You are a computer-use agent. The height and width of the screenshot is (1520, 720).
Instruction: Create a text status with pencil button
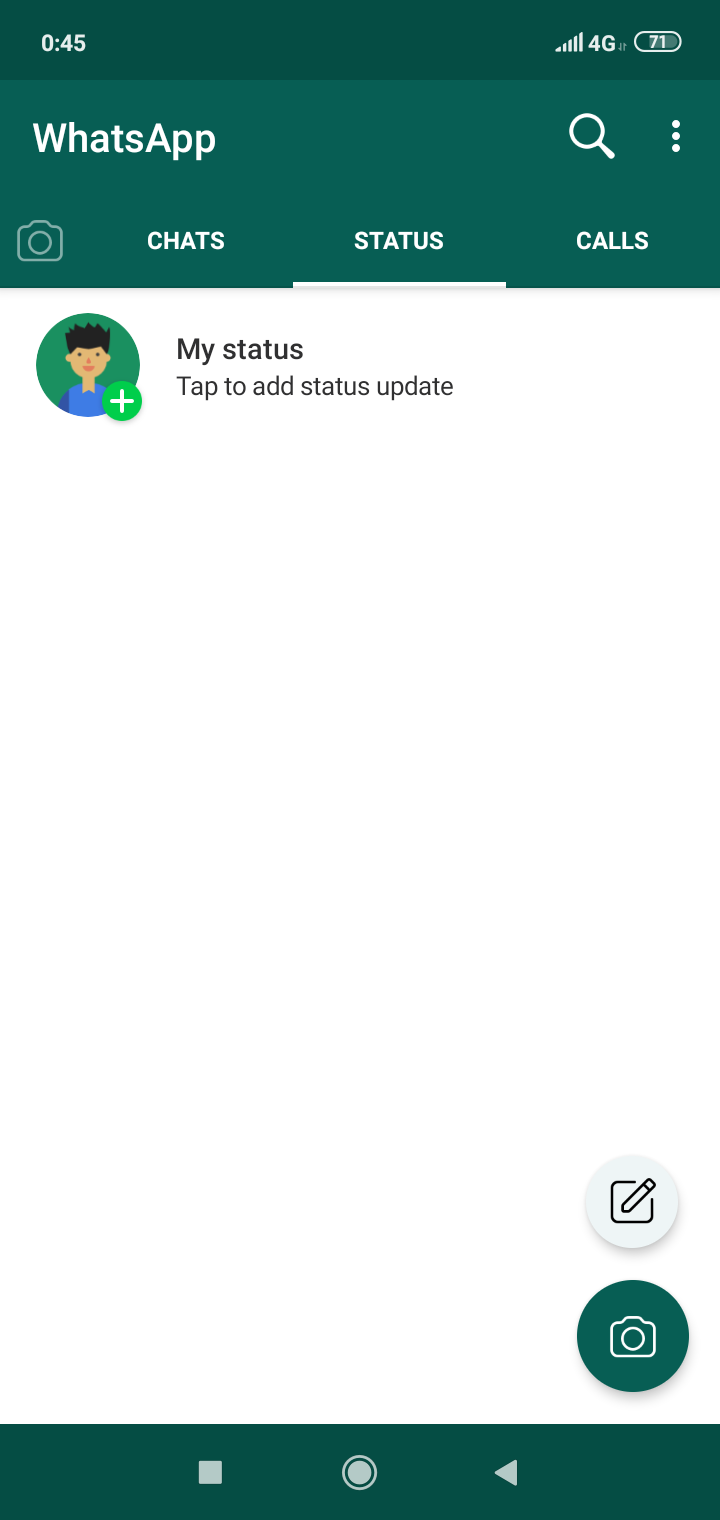point(632,1201)
